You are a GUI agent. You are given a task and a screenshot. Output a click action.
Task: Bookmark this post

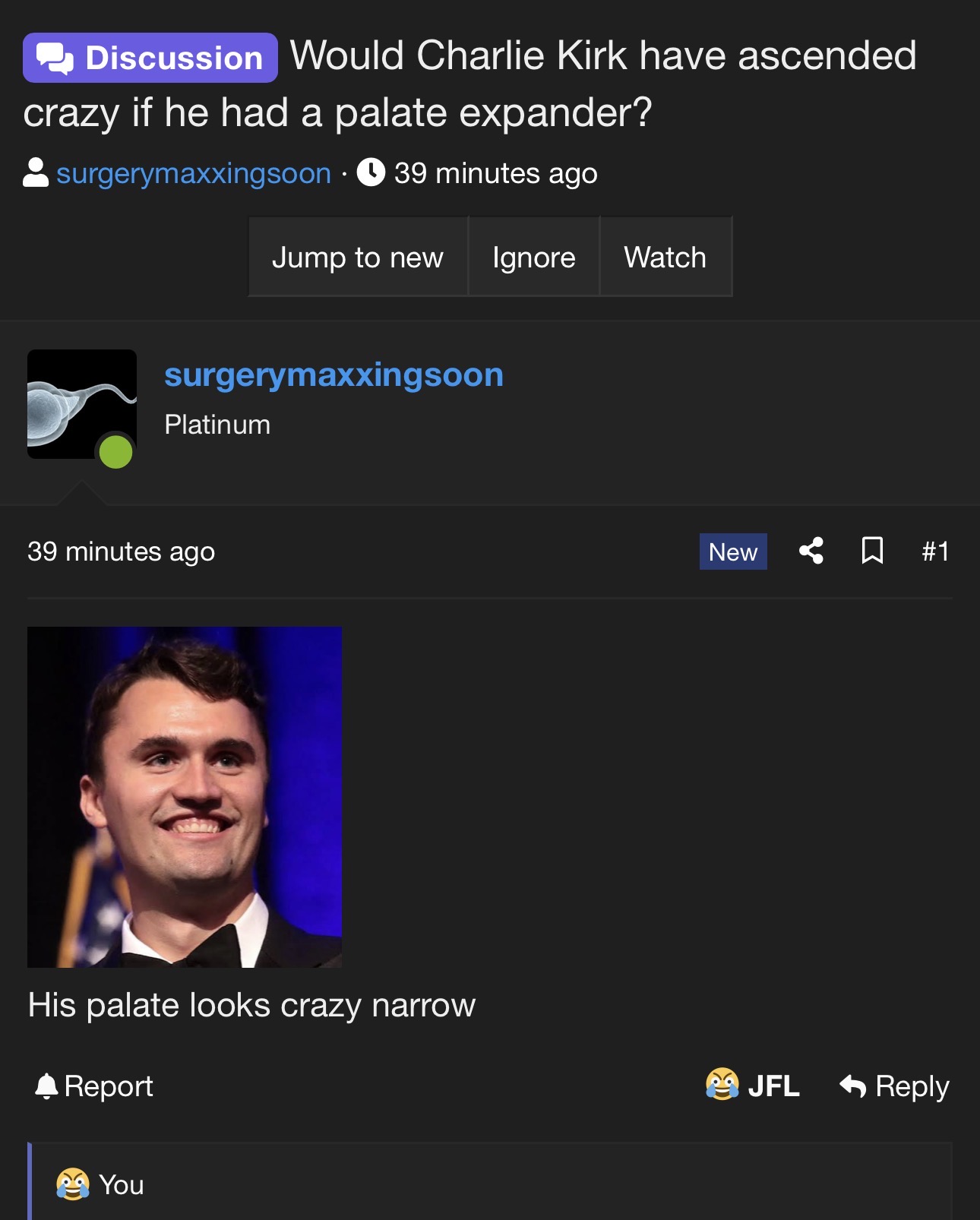pyautogui.click(x=872, y=551)
